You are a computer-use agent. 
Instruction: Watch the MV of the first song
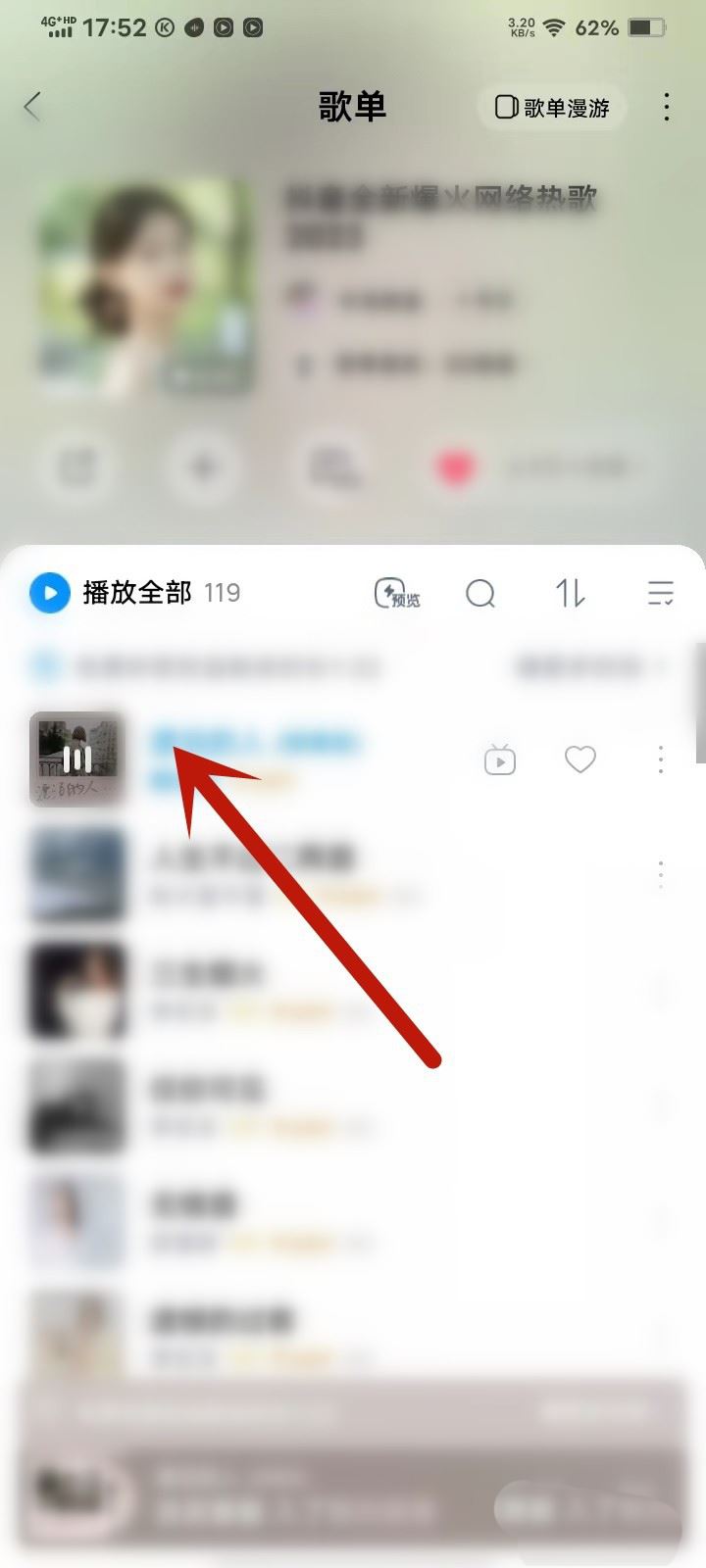coord(500,759)
